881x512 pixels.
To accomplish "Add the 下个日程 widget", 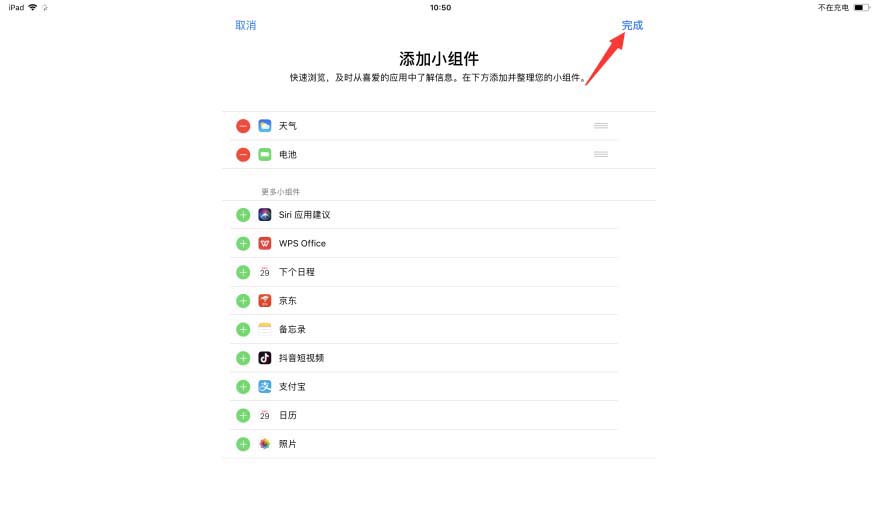I will 243,272.
